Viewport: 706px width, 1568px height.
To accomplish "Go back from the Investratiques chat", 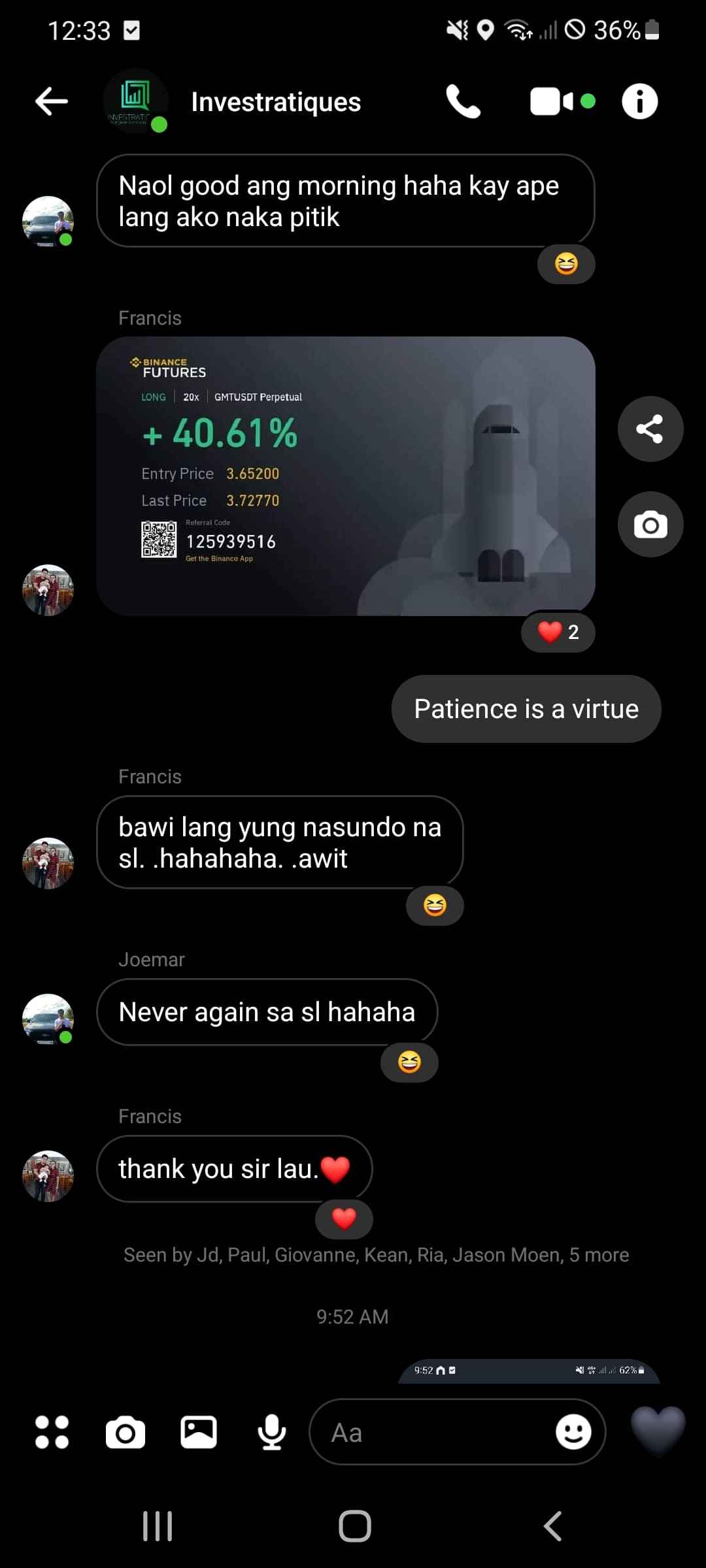I will click(52, 101).
